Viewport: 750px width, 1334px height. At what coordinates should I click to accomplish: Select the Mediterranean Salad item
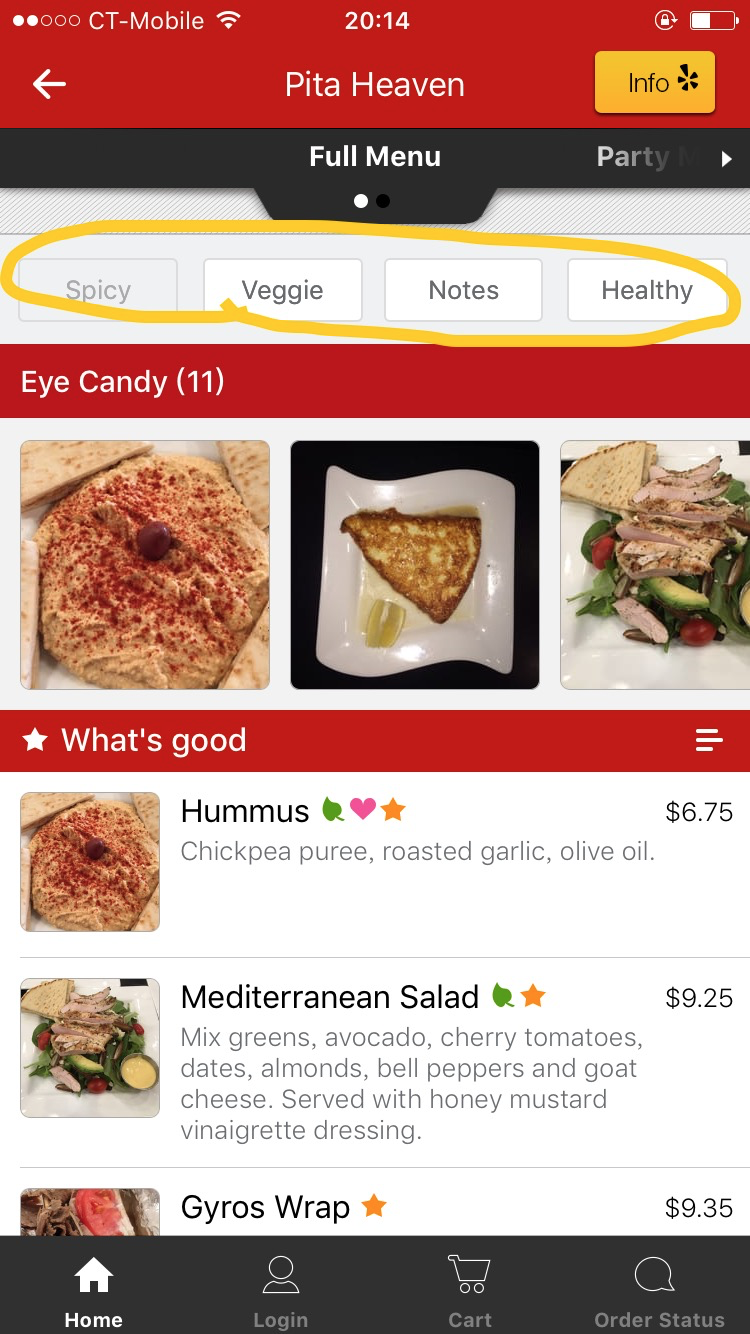(x=330, y=997)
